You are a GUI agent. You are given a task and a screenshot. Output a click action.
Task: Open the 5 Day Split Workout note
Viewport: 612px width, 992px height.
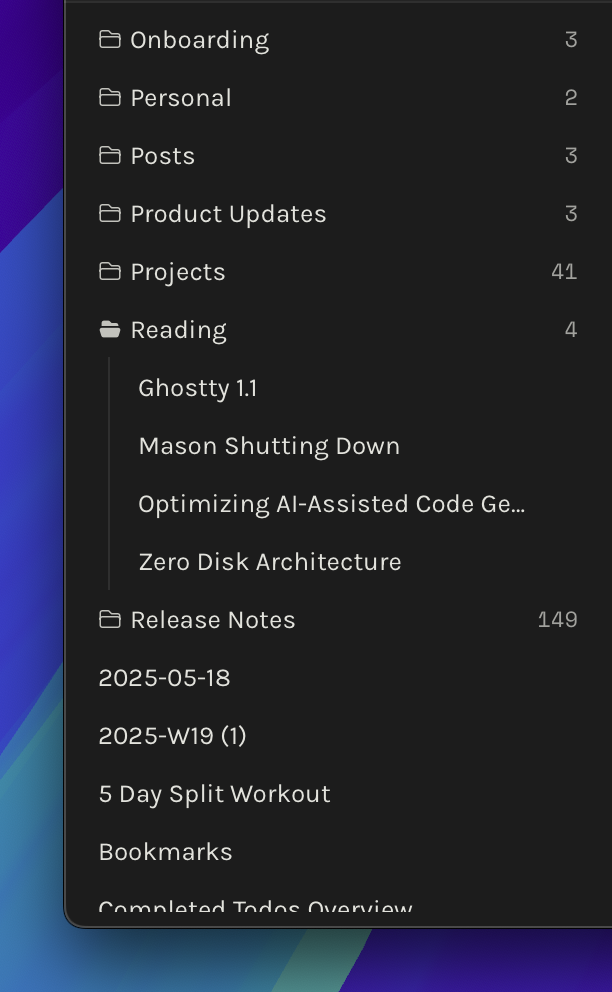coord(338,794)
